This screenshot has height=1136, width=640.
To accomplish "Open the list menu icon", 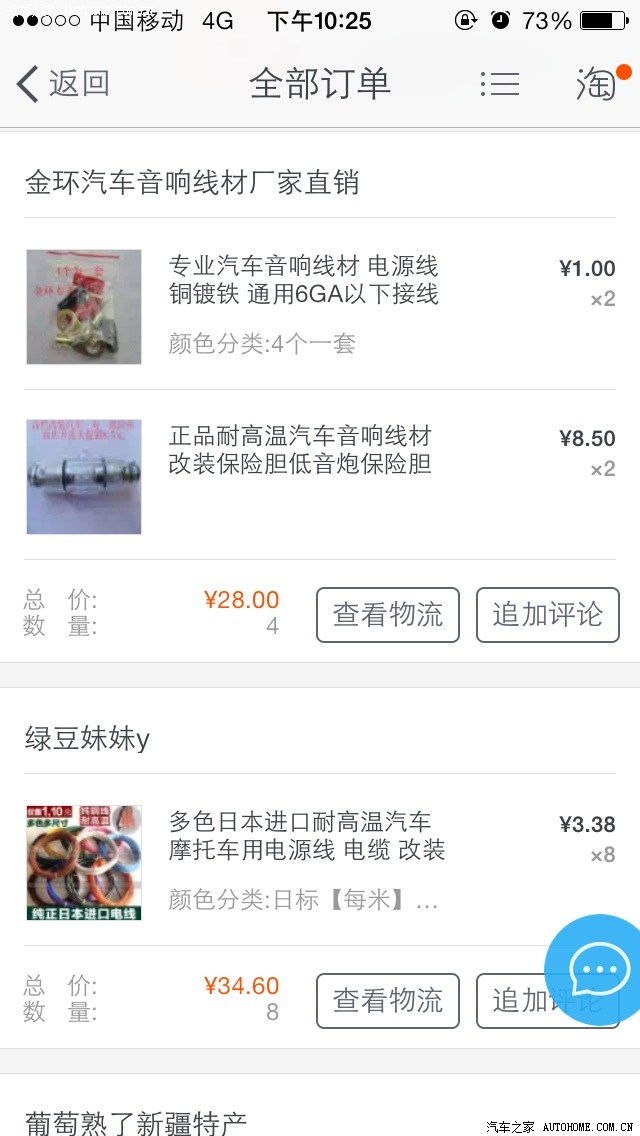I will click(499, 84).
